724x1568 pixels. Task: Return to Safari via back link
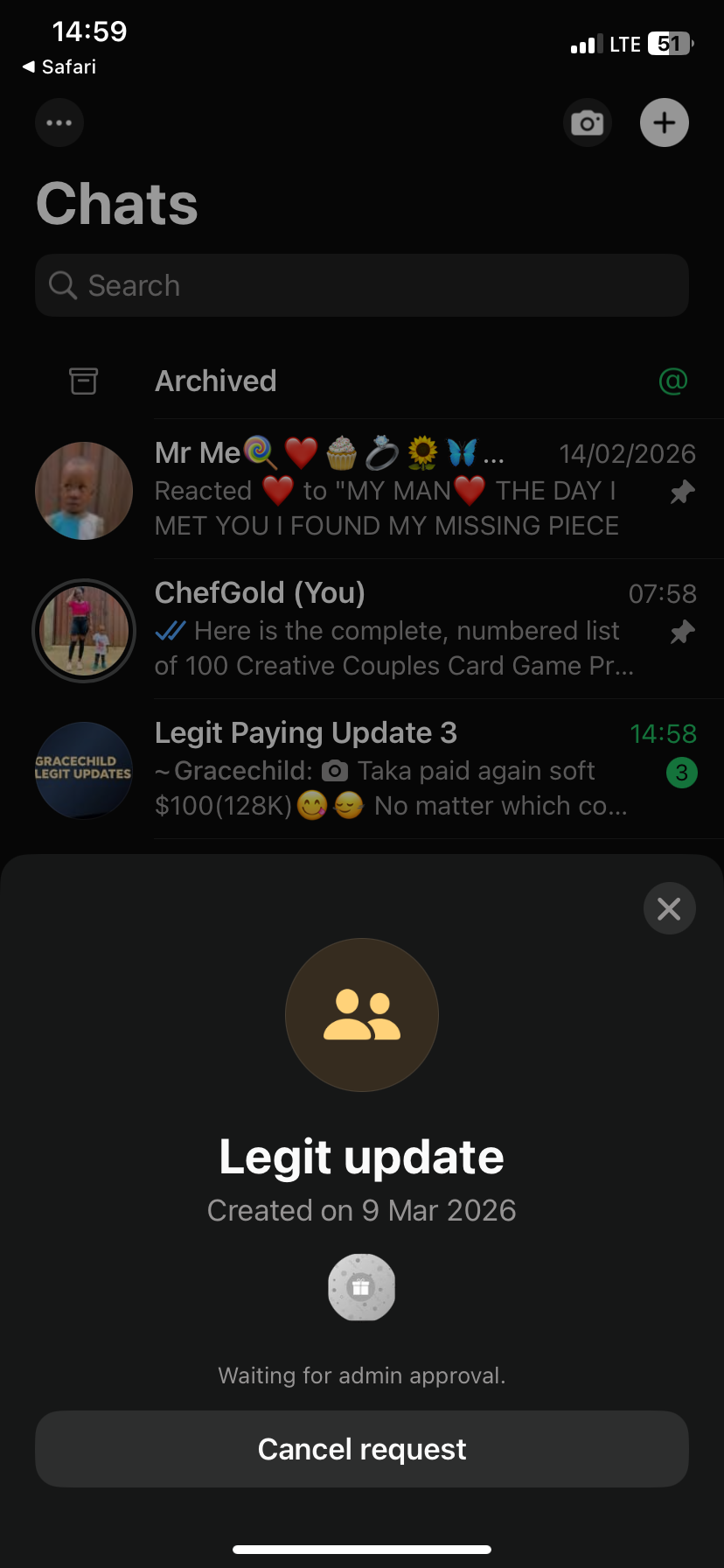pyautogui.click(x=59, y=67)
